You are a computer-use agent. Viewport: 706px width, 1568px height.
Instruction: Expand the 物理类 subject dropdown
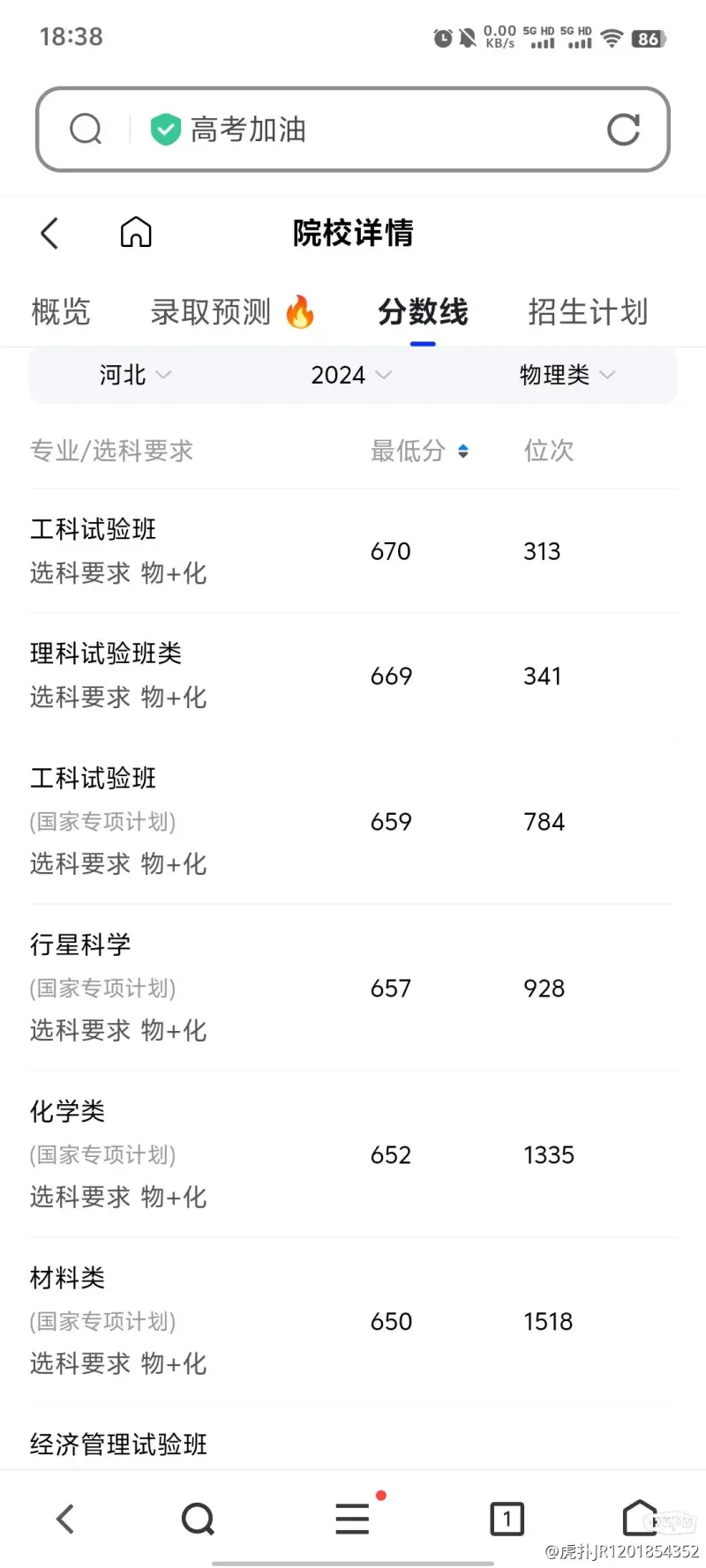(567, 375)
